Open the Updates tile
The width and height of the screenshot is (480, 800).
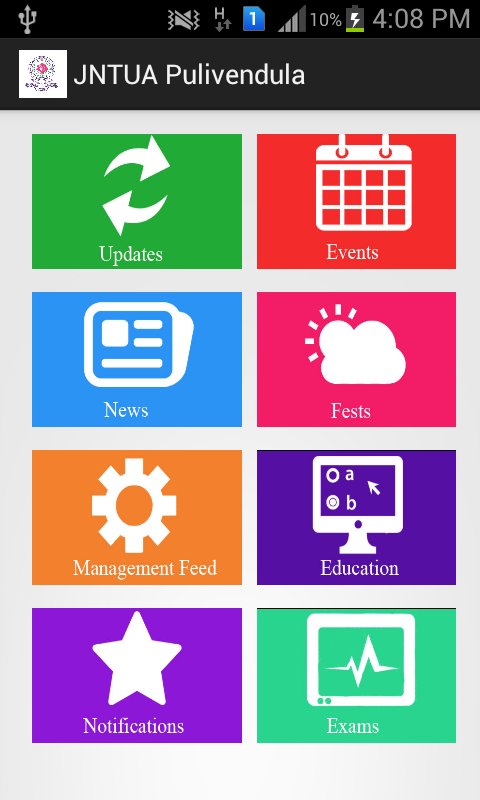tap(137, 201)
